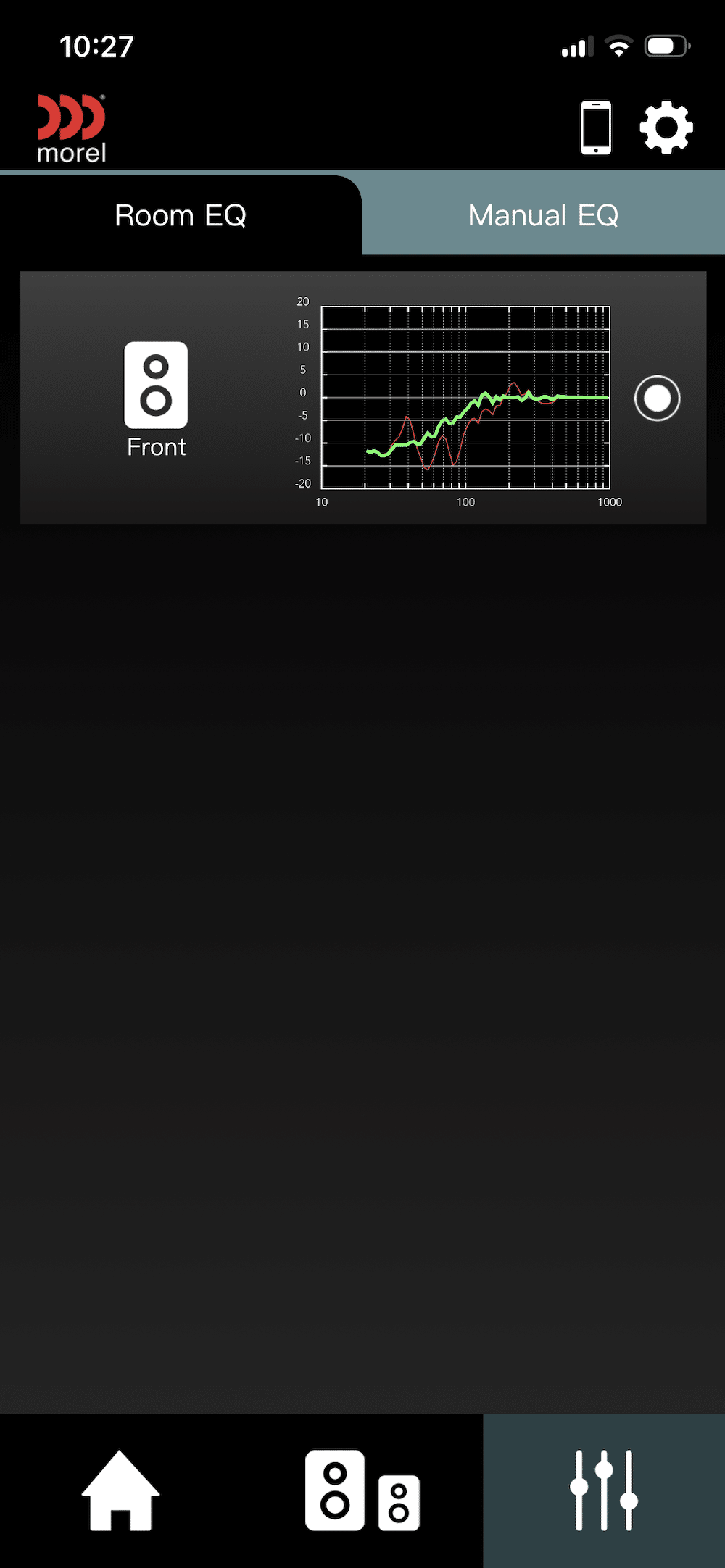Open the phone device icon
Image resolution: width=725 pixels, height=1568 pixels.
(x=596, y=128)
